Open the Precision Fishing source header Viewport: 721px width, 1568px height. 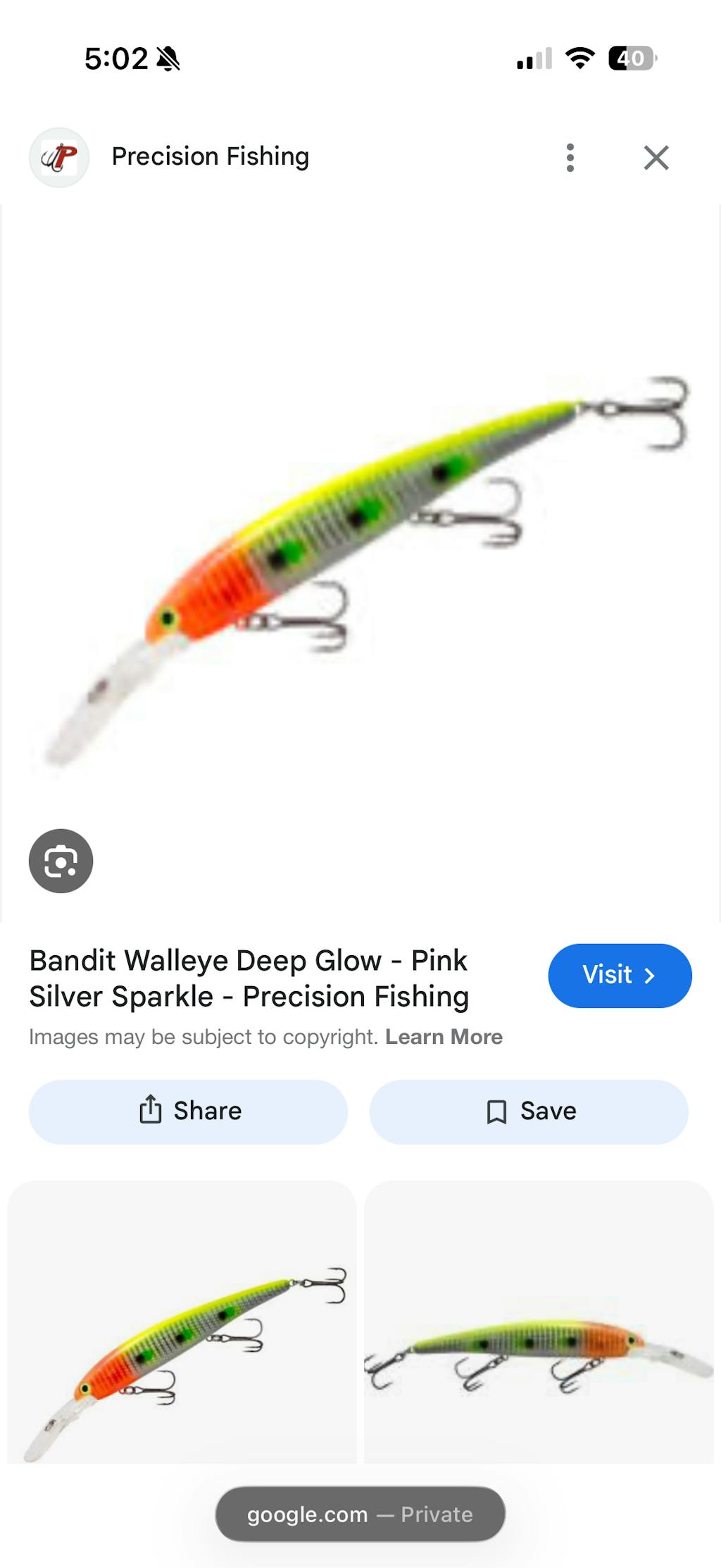(210, 157)
